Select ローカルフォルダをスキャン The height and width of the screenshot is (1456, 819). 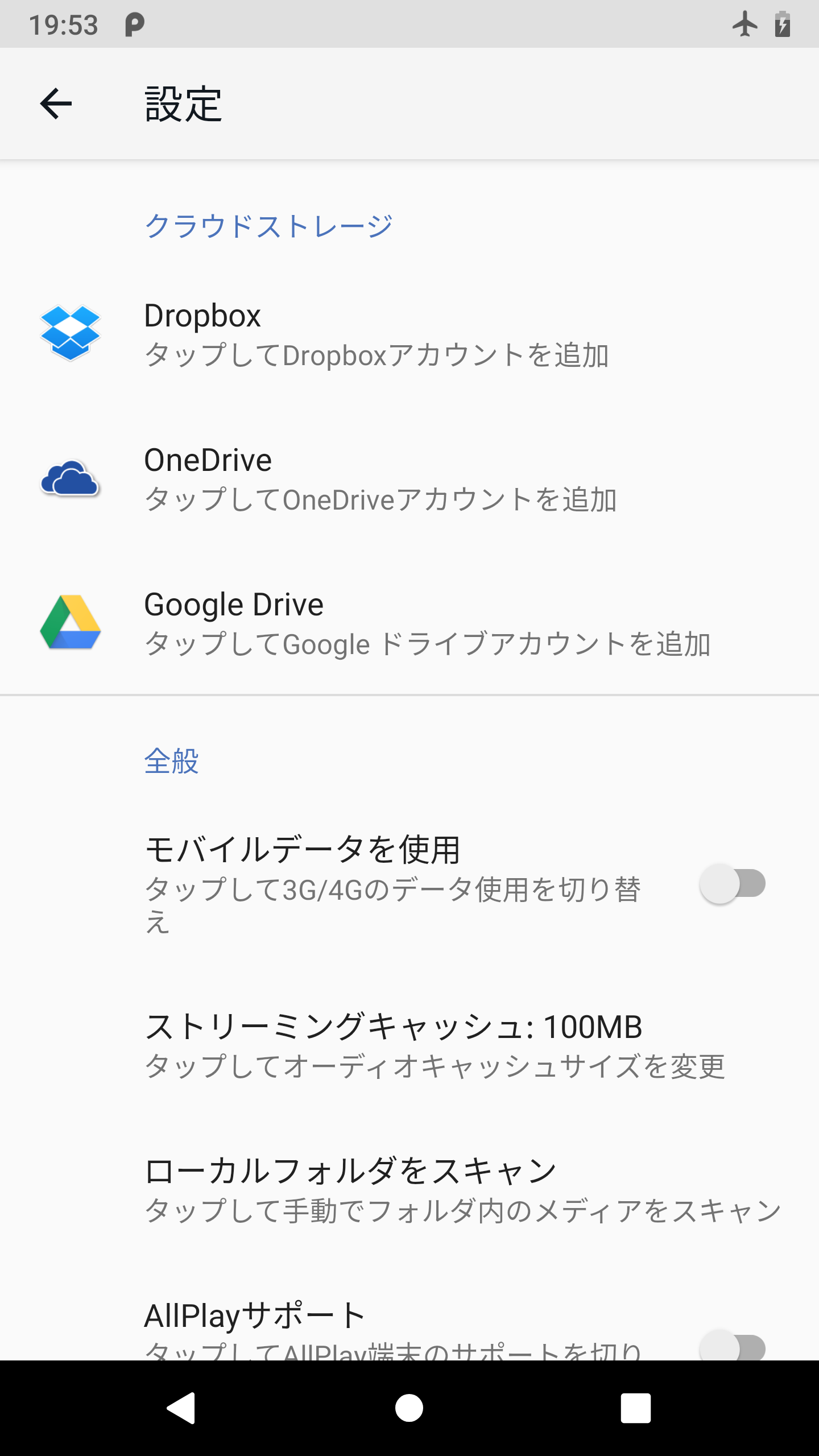[409, 1190]
